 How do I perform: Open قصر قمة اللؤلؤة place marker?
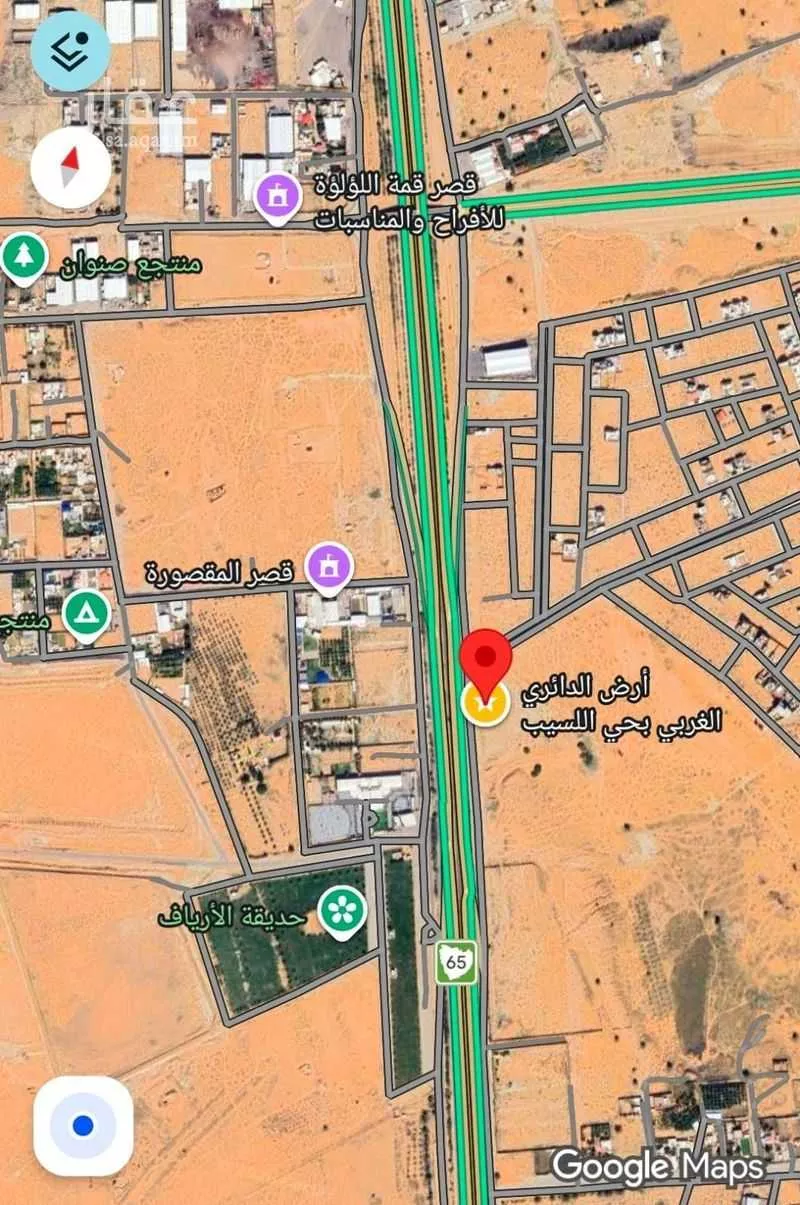tap(277, 197)
